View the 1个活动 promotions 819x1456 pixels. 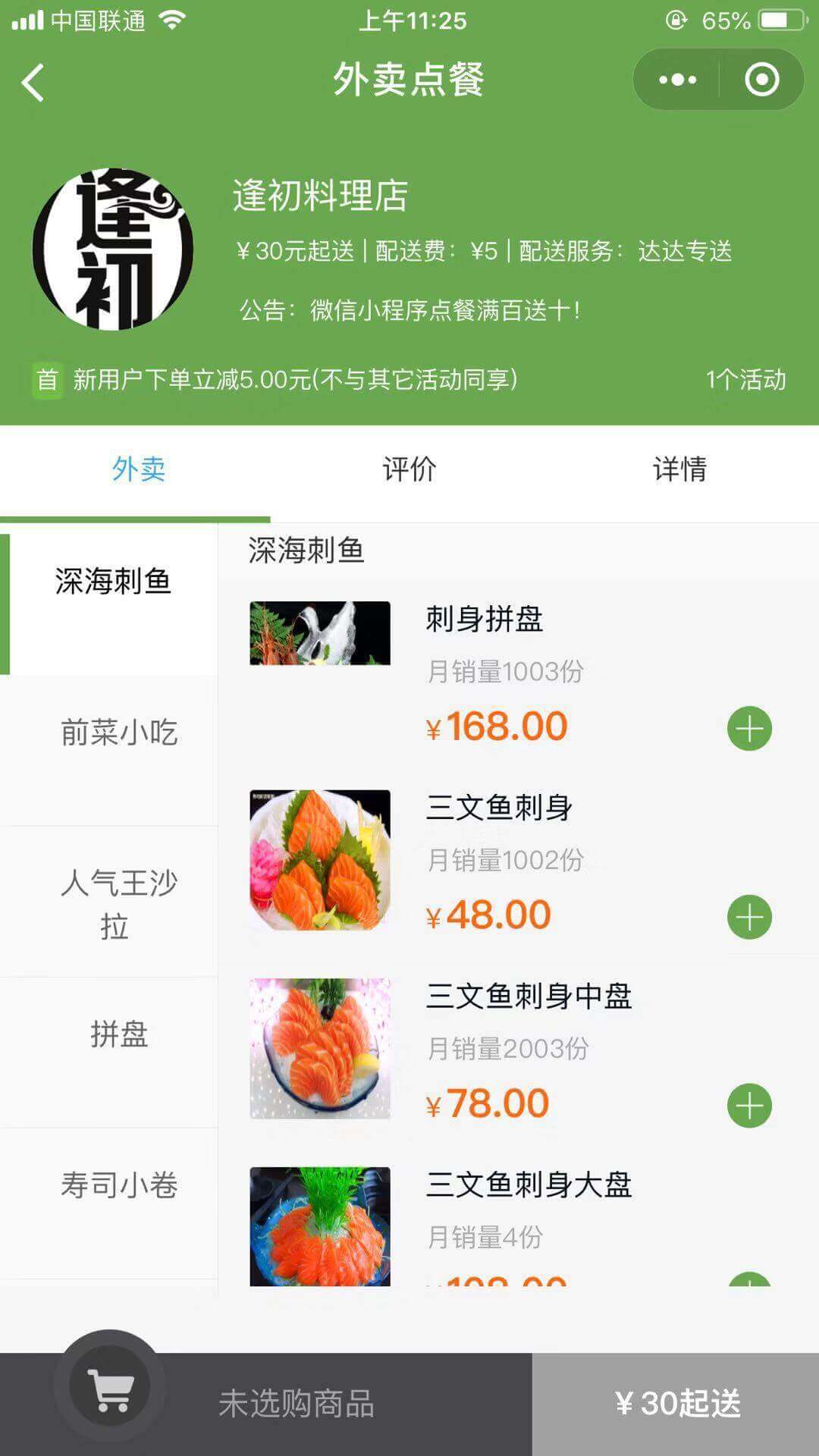(745, 380)
